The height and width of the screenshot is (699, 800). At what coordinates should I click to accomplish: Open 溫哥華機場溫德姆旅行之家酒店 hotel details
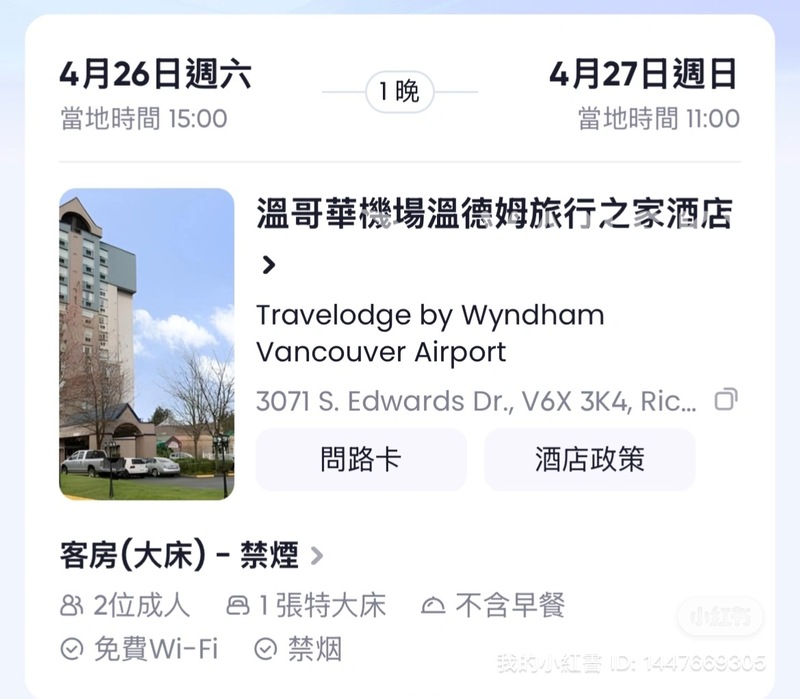494,214
